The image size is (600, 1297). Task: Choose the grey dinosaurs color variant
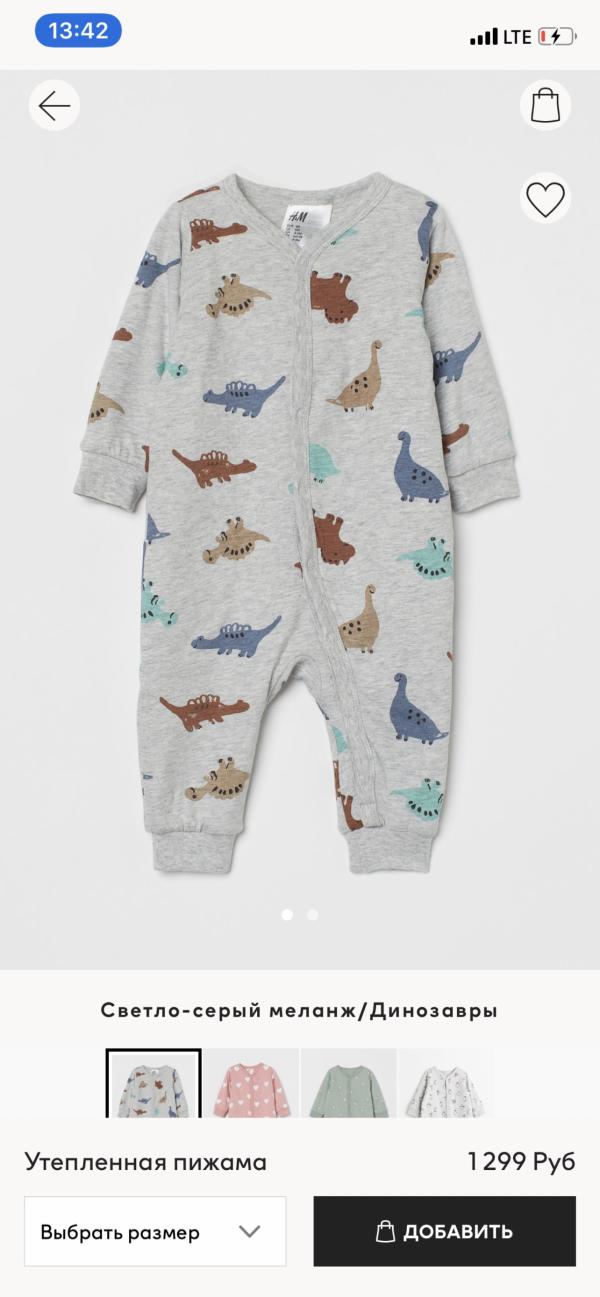[x=154, y=1083]
